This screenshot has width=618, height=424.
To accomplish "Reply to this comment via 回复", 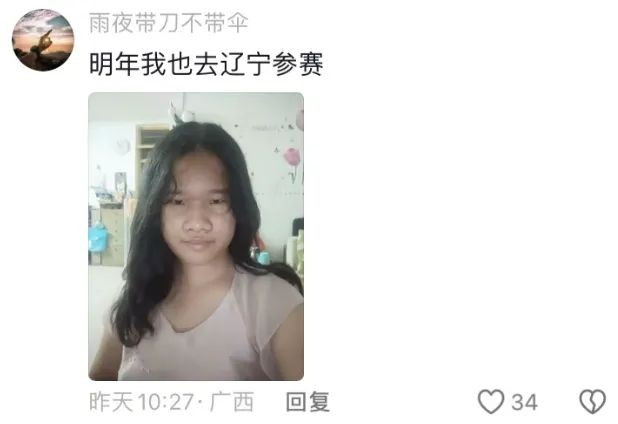I will click(307, 402).
